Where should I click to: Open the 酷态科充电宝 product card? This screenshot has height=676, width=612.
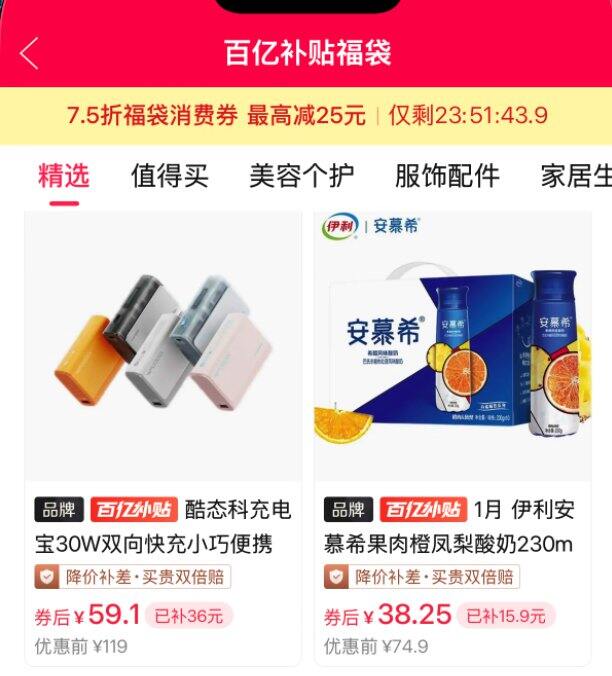coord(163,439)
